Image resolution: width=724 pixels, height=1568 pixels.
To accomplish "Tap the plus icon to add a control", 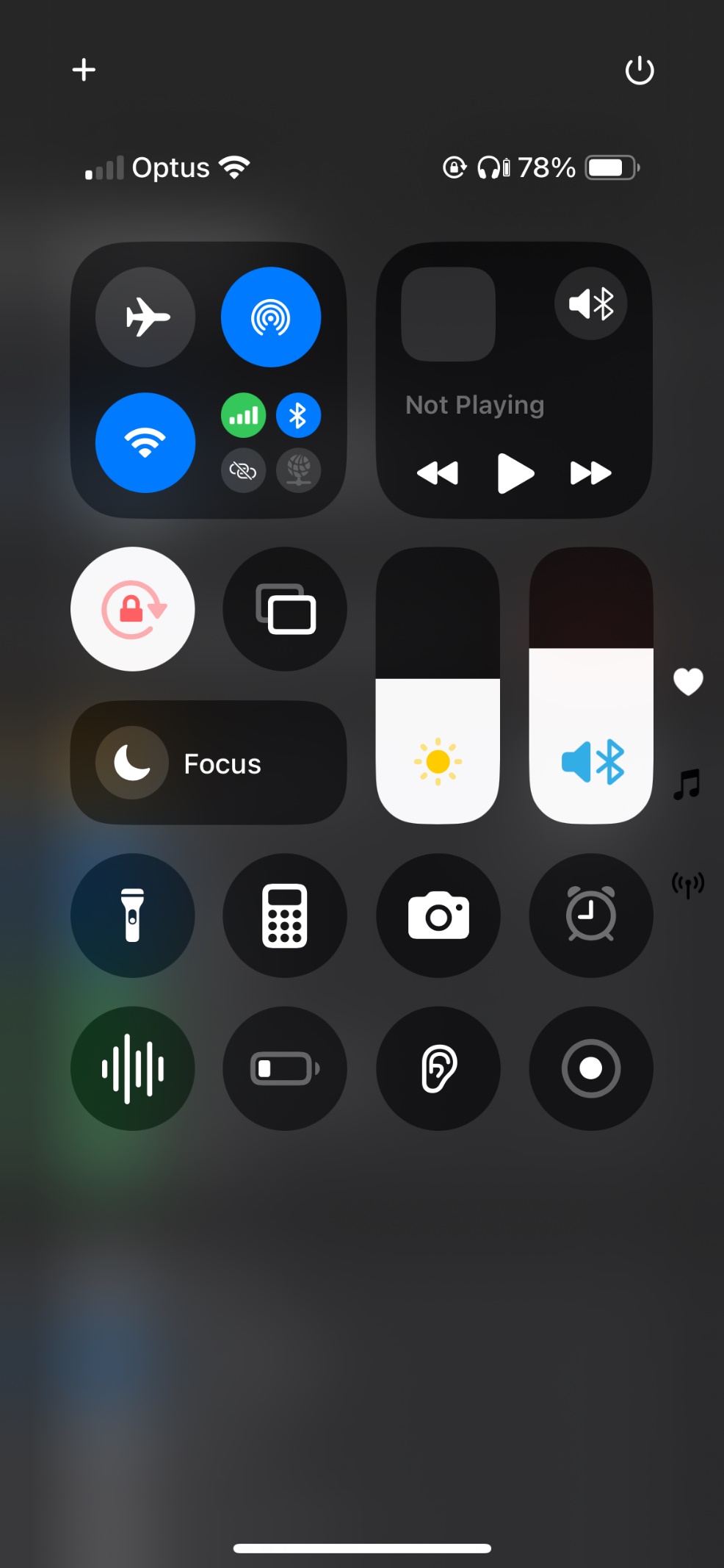I will (x=84, y=70).
